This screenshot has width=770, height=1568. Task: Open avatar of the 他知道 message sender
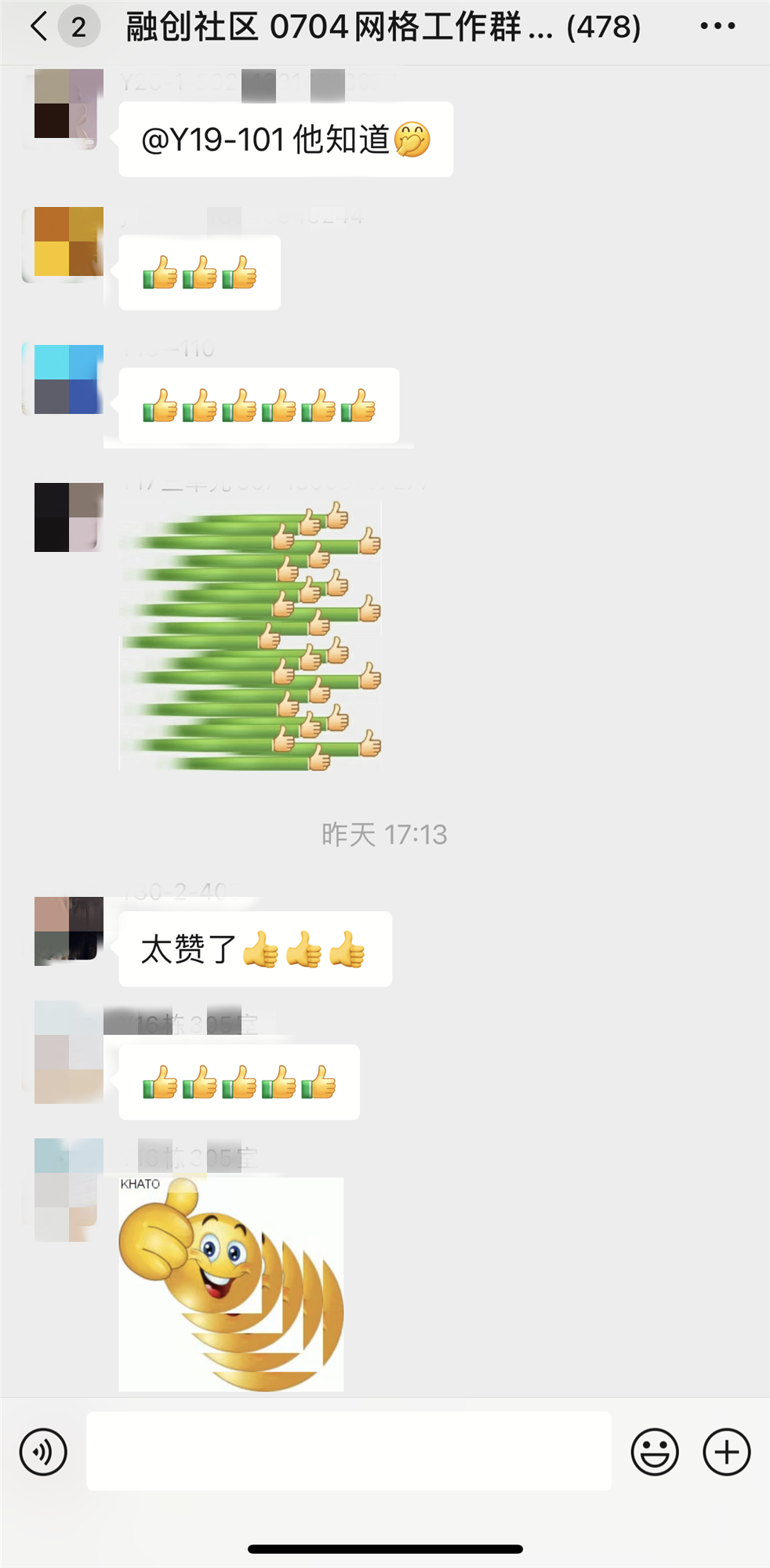tap(69, 103)
